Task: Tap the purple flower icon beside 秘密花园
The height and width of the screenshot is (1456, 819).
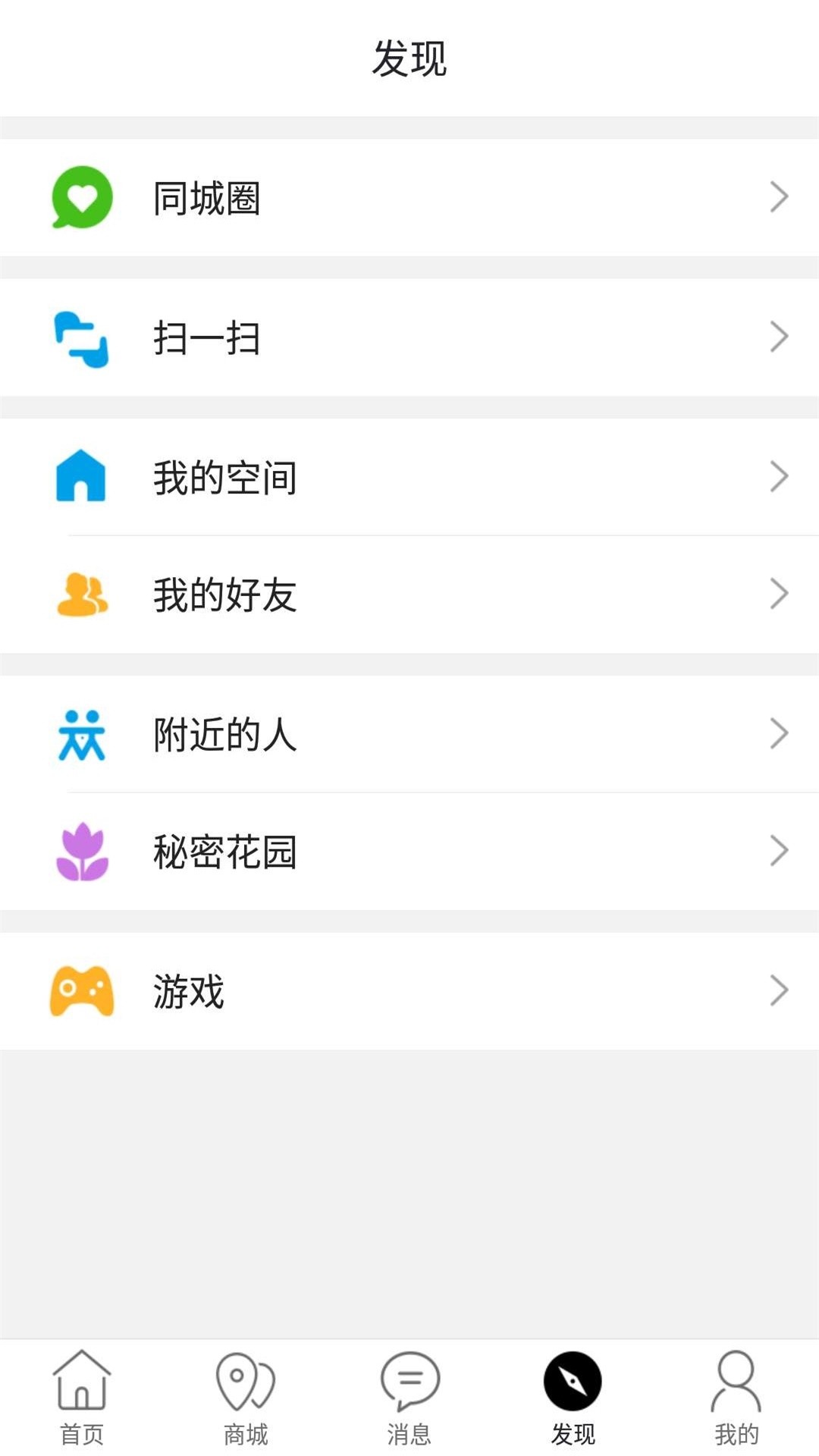Action: [81, 851]
